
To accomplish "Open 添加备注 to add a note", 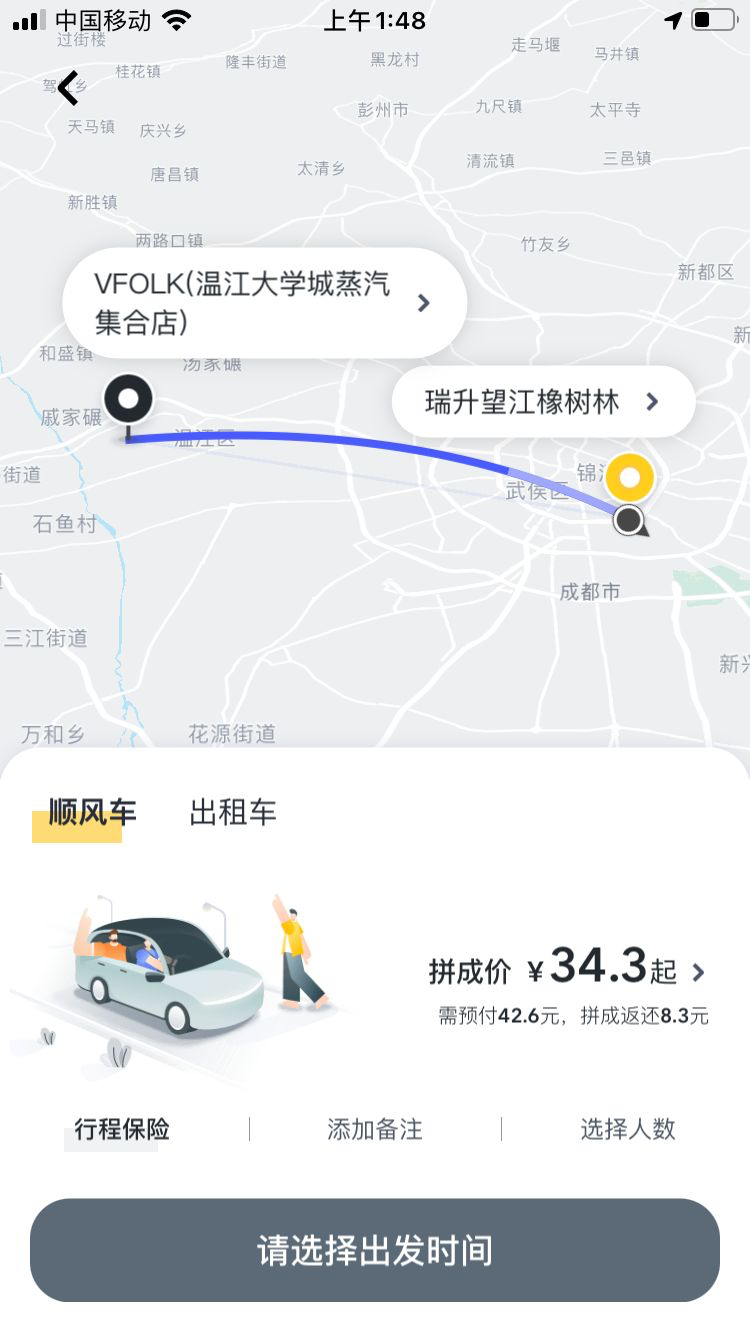I will pos(374,1129).
